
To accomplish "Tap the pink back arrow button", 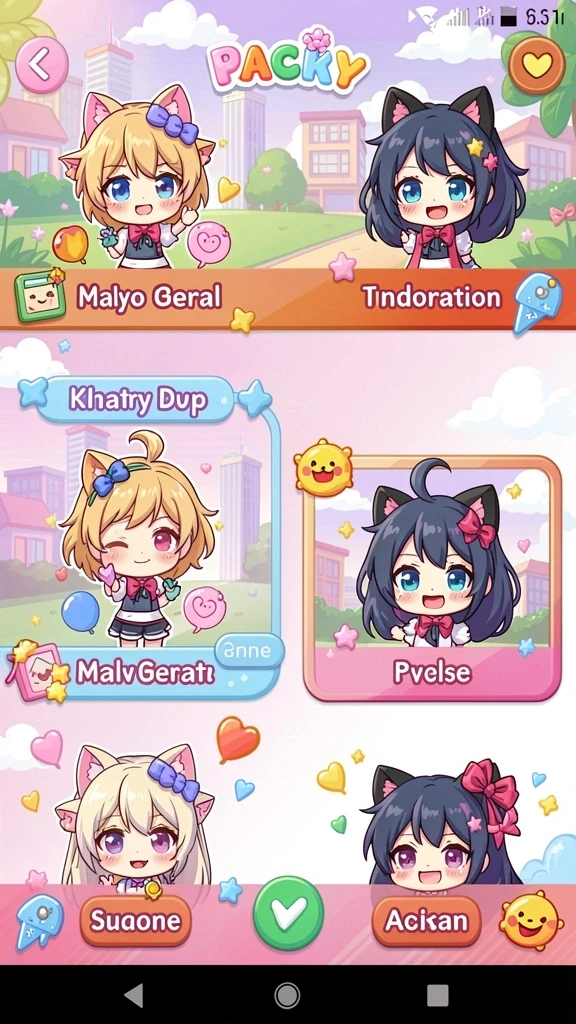I will tap(42, 65).
